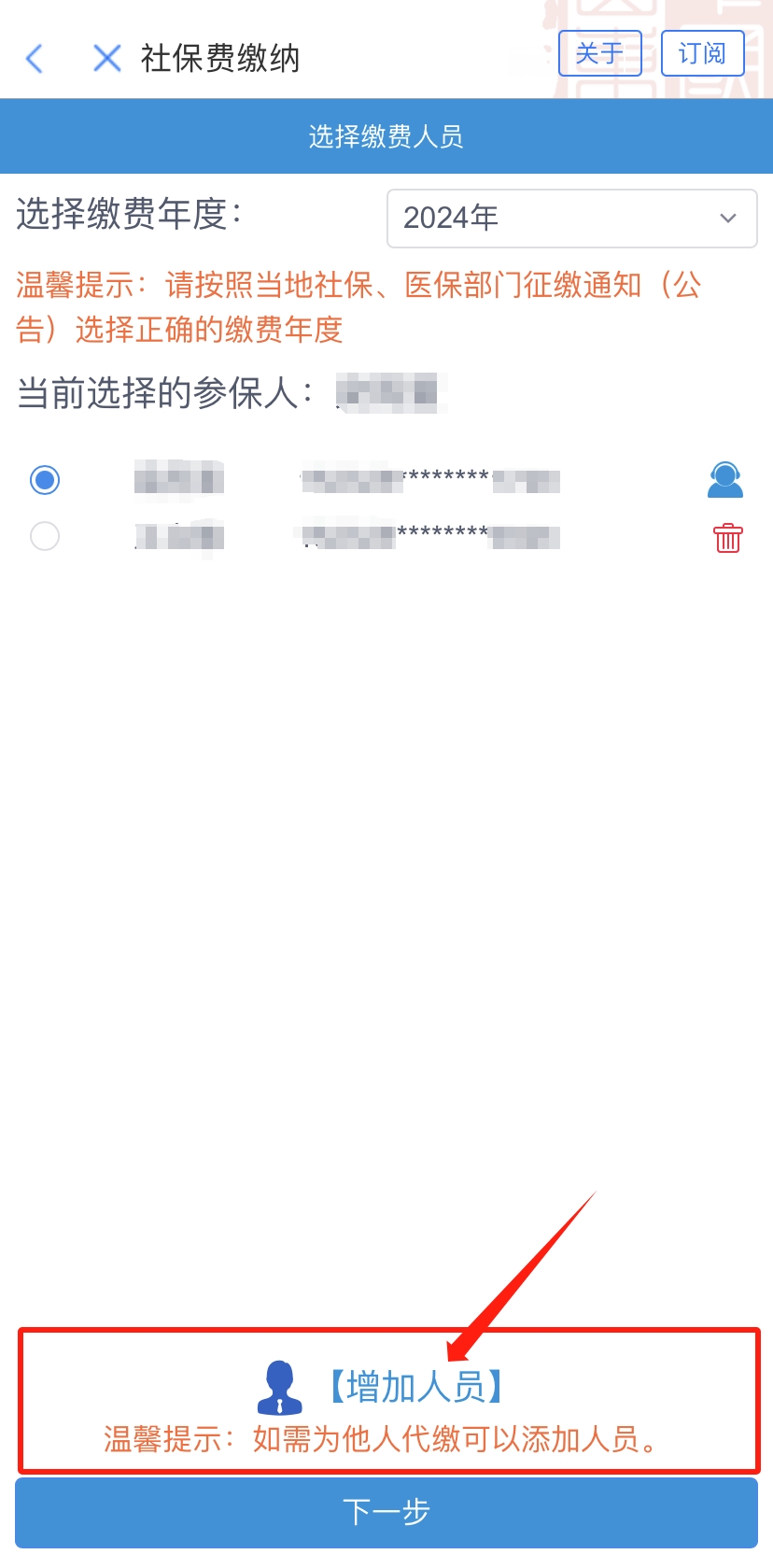Open the 2024年 year dropdown

point(572,219)
